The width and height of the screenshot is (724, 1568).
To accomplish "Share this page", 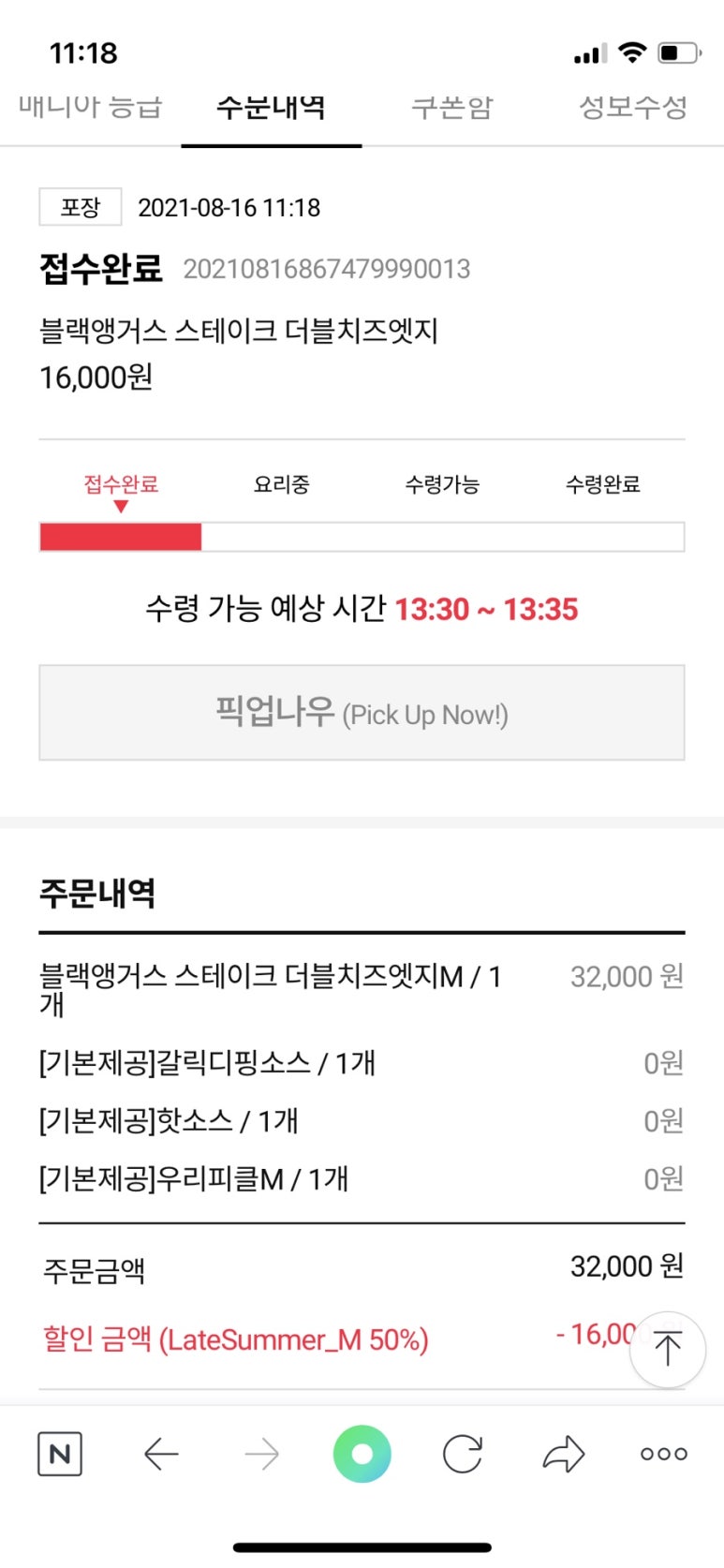I will tap(564, 1454).
